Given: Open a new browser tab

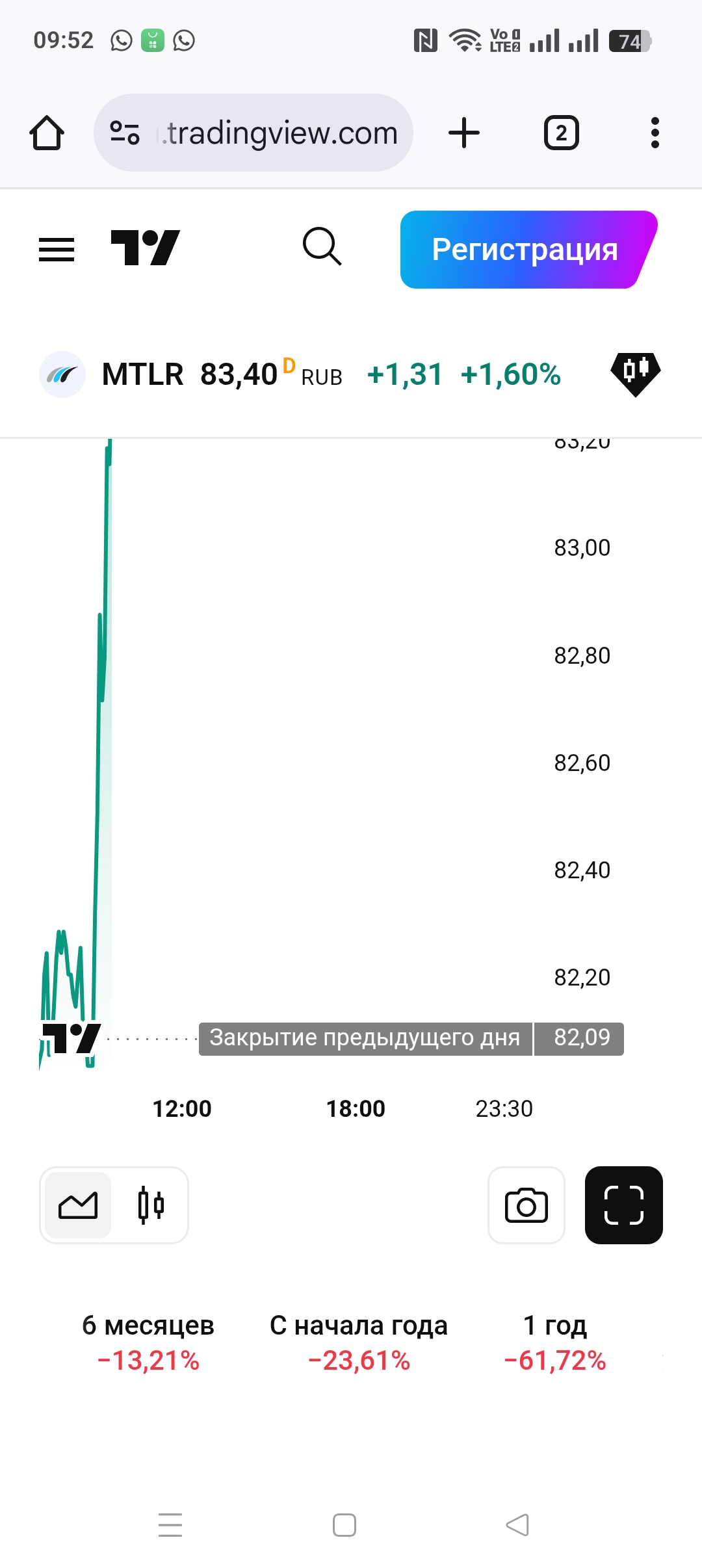Looking at the screenshot, I should pyautogui.click(x=464, y=133).
